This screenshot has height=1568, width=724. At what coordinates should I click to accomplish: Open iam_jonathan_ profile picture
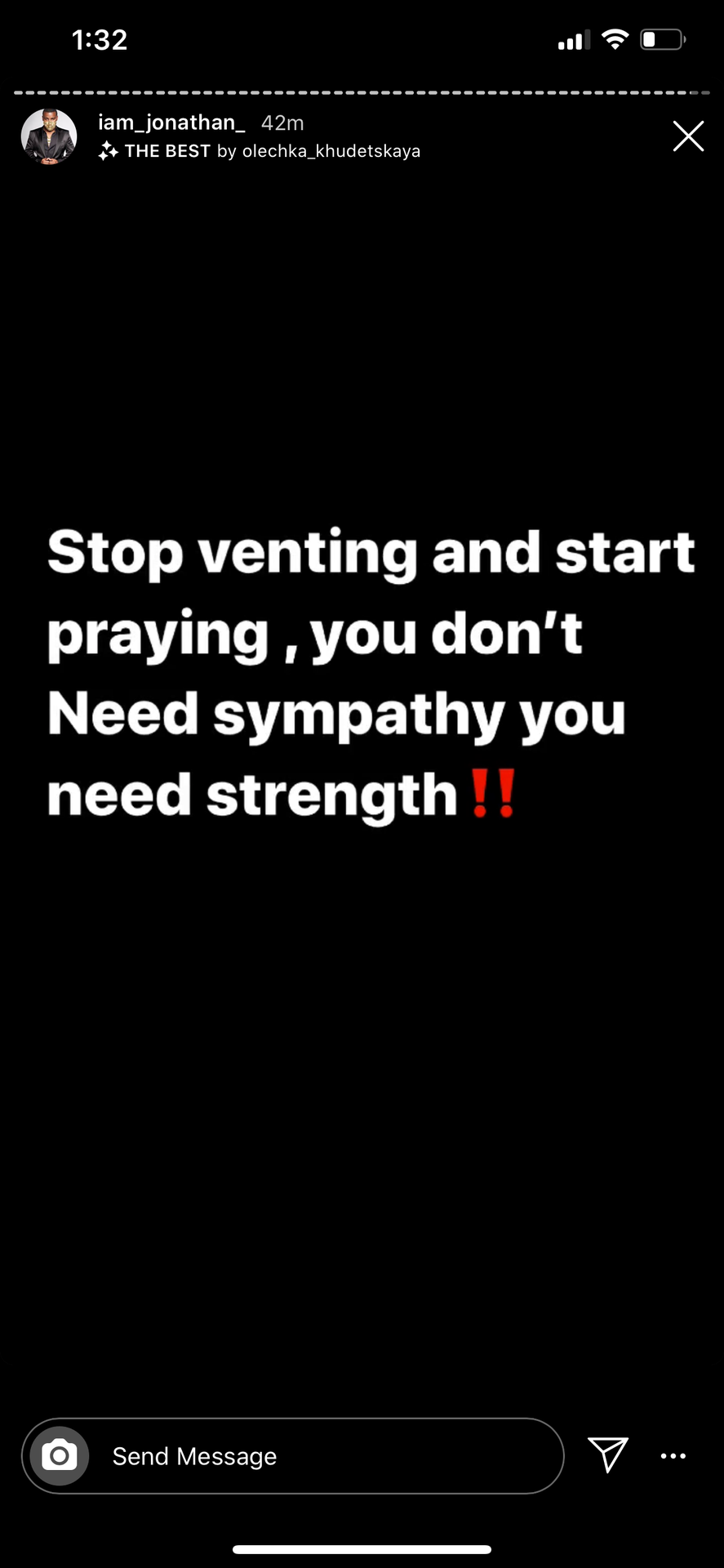click(49, 136)
